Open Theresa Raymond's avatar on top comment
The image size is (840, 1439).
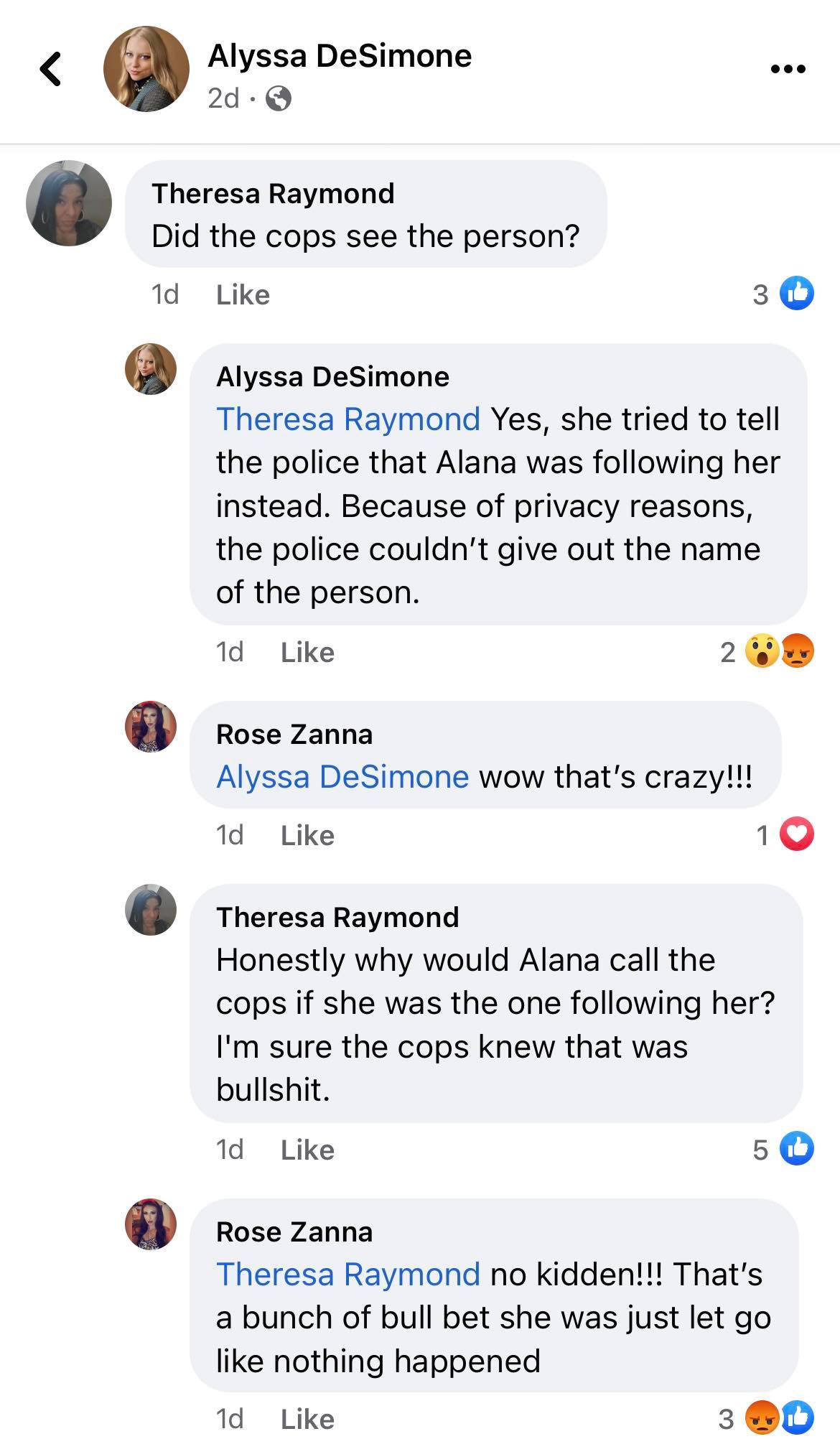[x=69, y=203]
